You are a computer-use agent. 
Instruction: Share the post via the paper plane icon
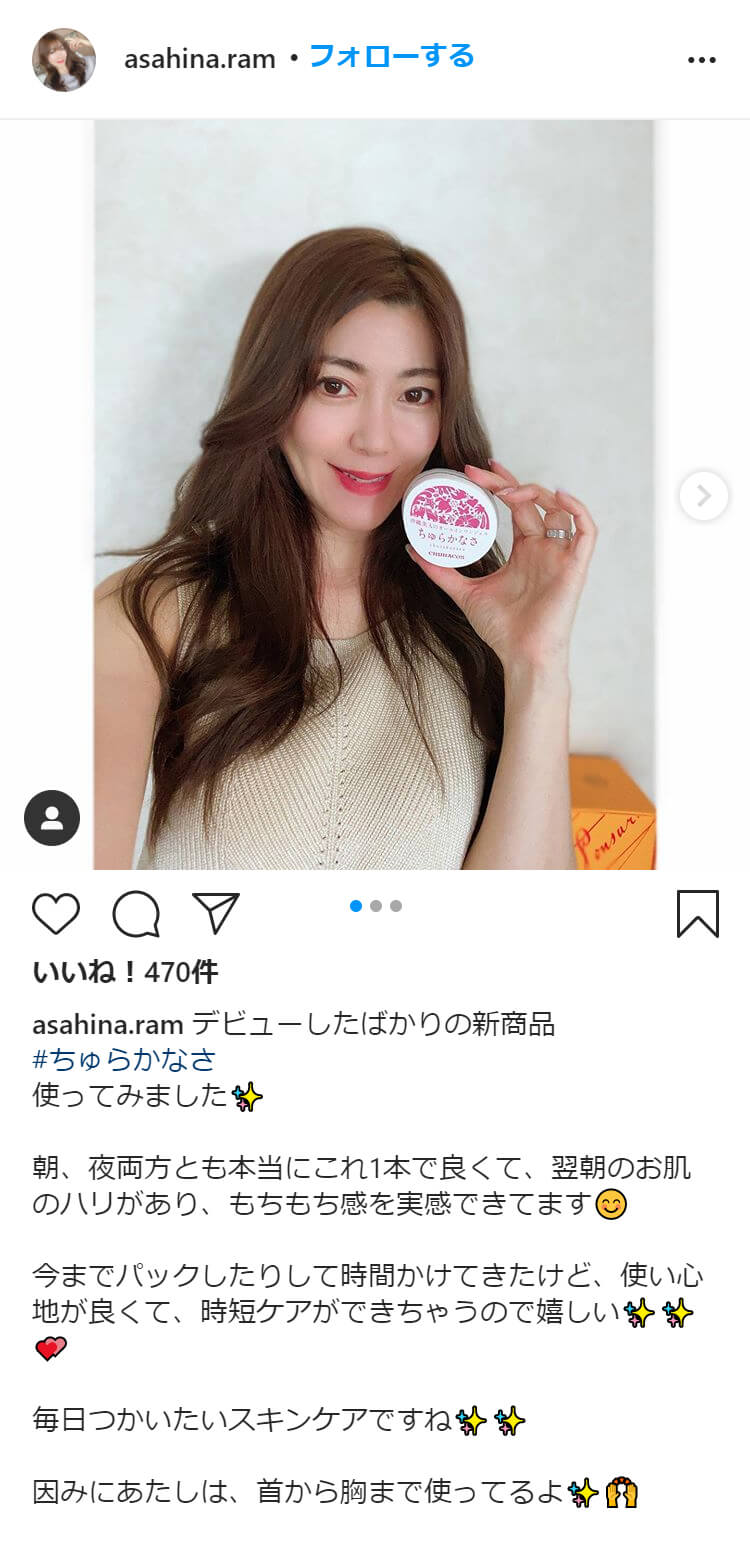216,913
